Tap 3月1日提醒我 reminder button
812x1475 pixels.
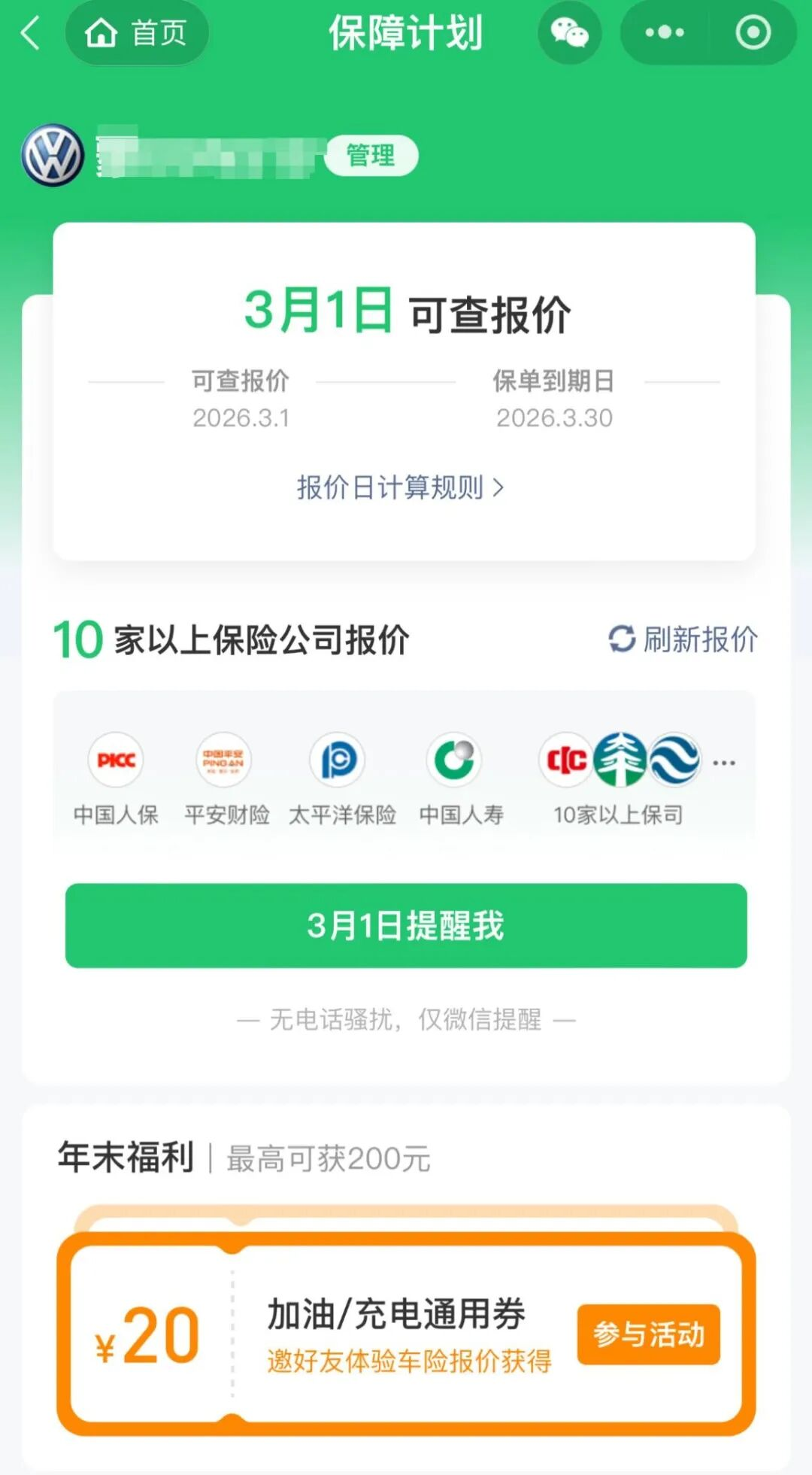point(406,926)
